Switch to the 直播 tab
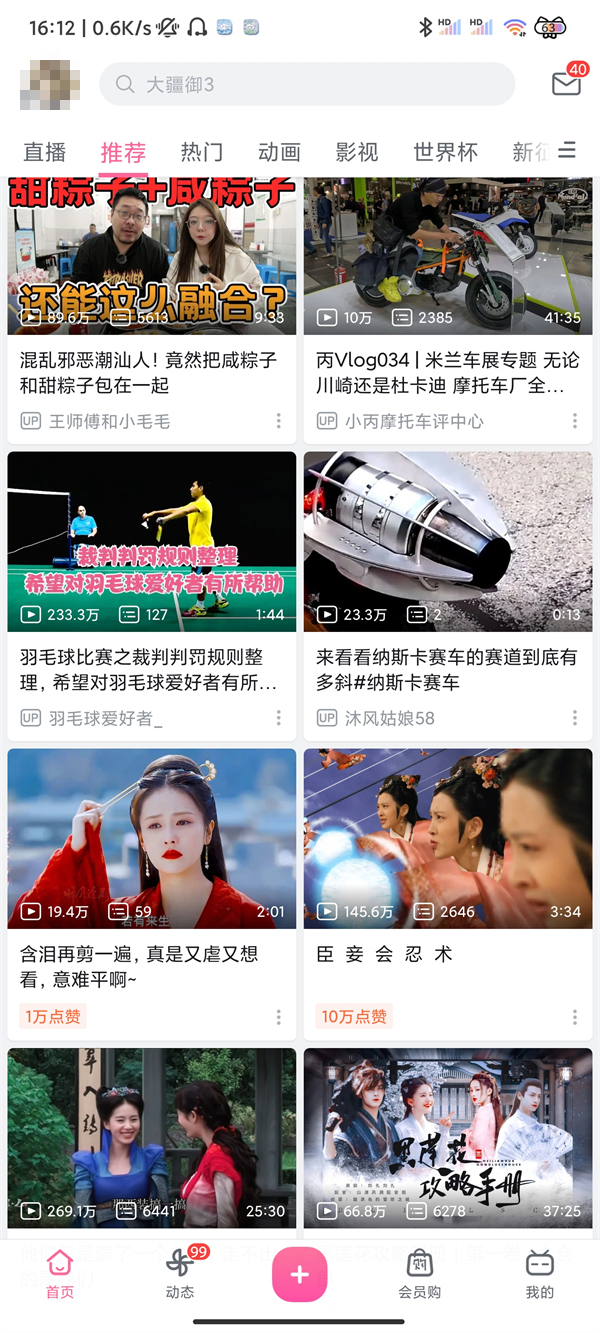The height and width of the screenshot is (1333, 600). click(45, 152)
